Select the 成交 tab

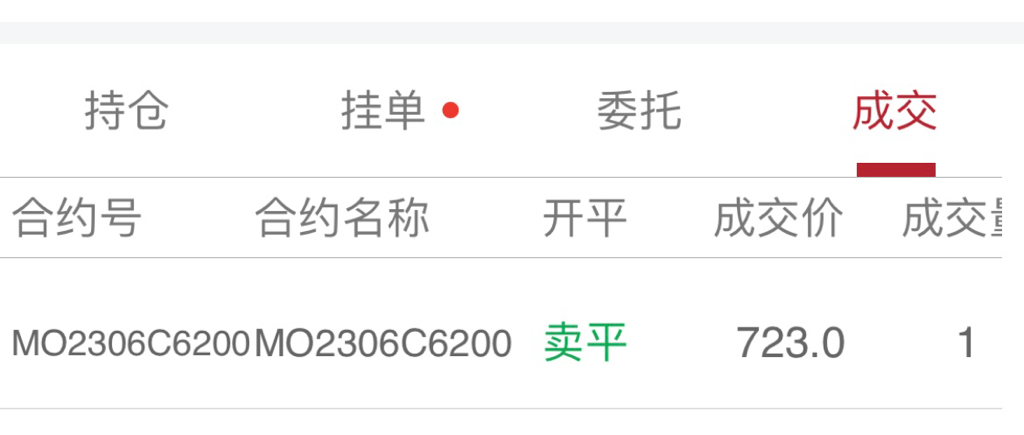pyautogui.click(x=894, y=111)
